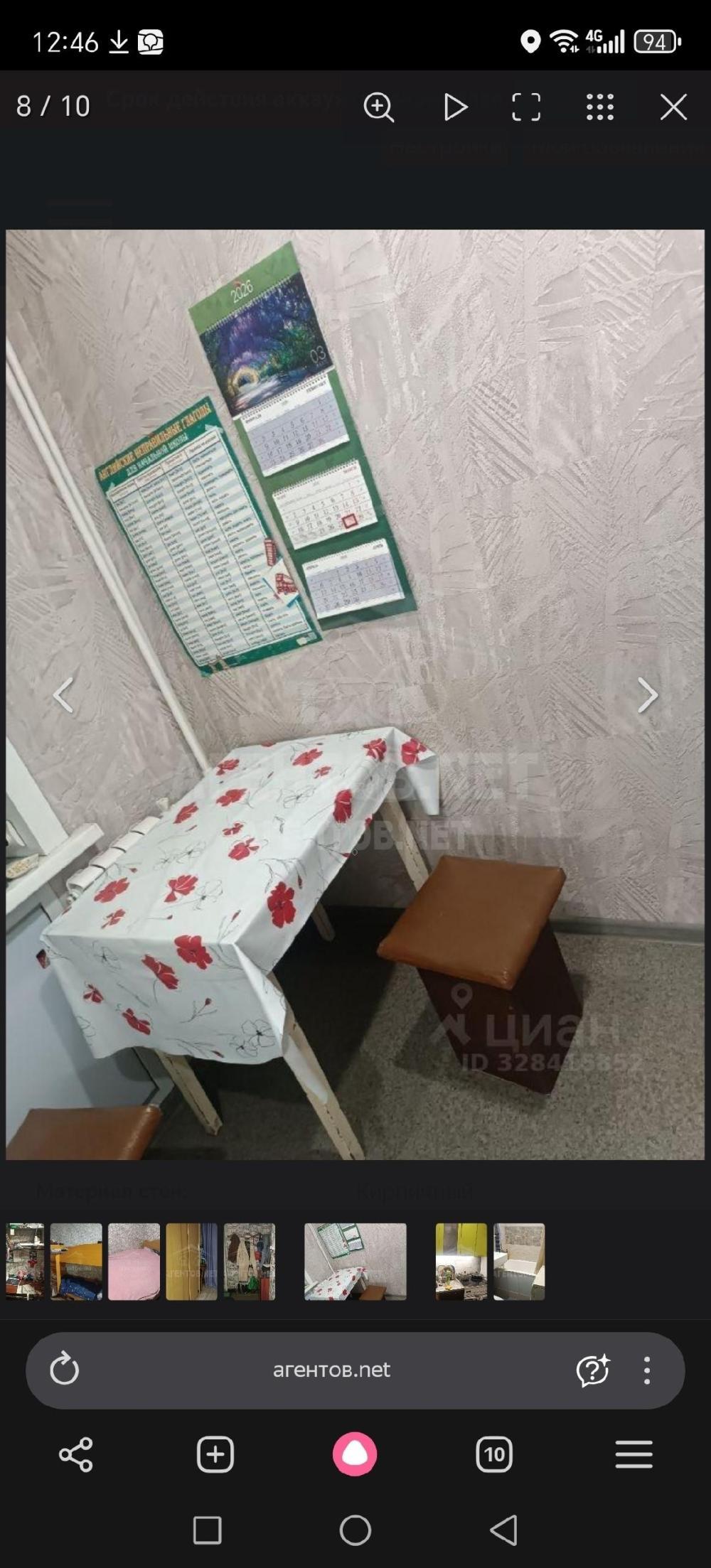Enter fullscreen gallery mode

tap(526, 107)
